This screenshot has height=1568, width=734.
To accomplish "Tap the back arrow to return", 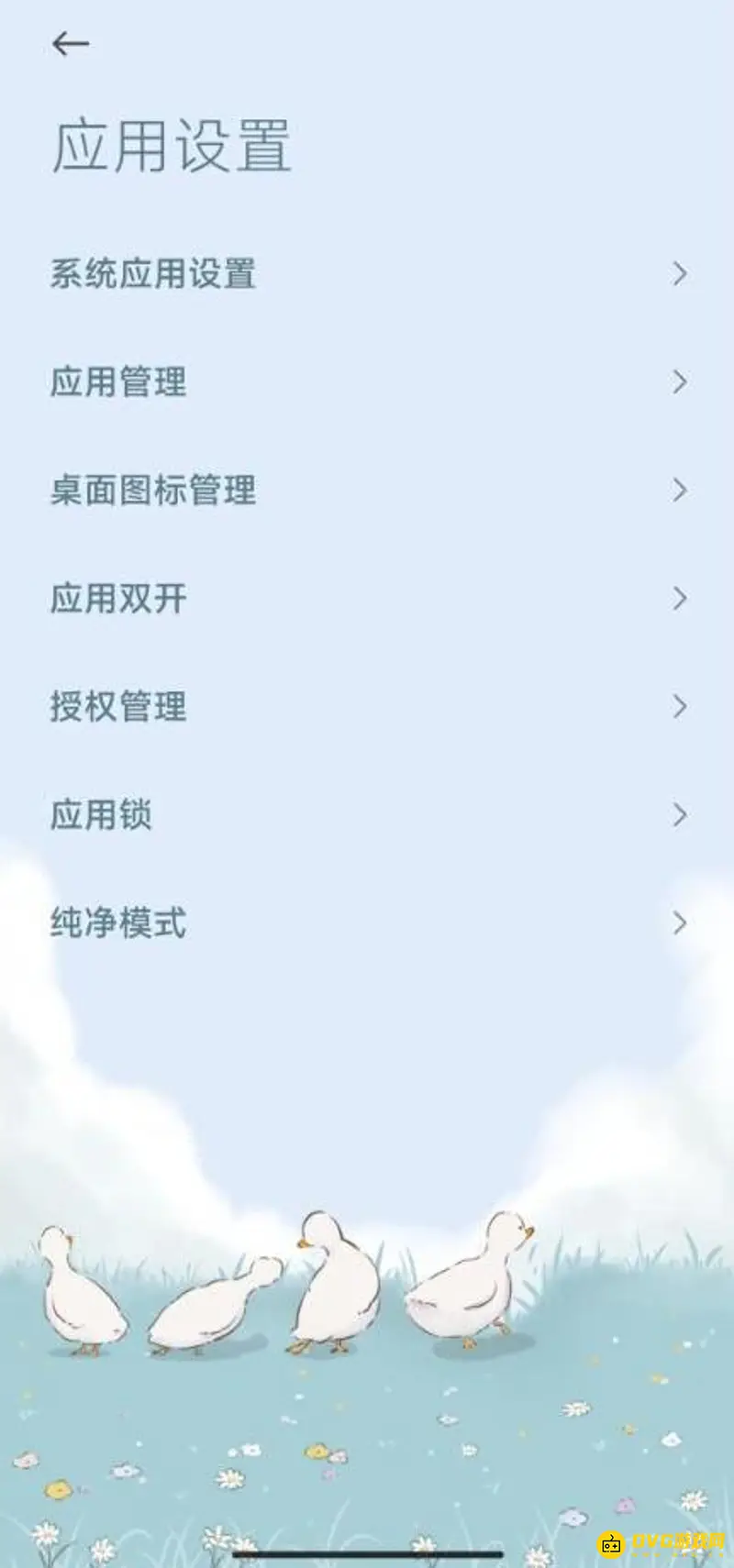I will pos(72,43).
